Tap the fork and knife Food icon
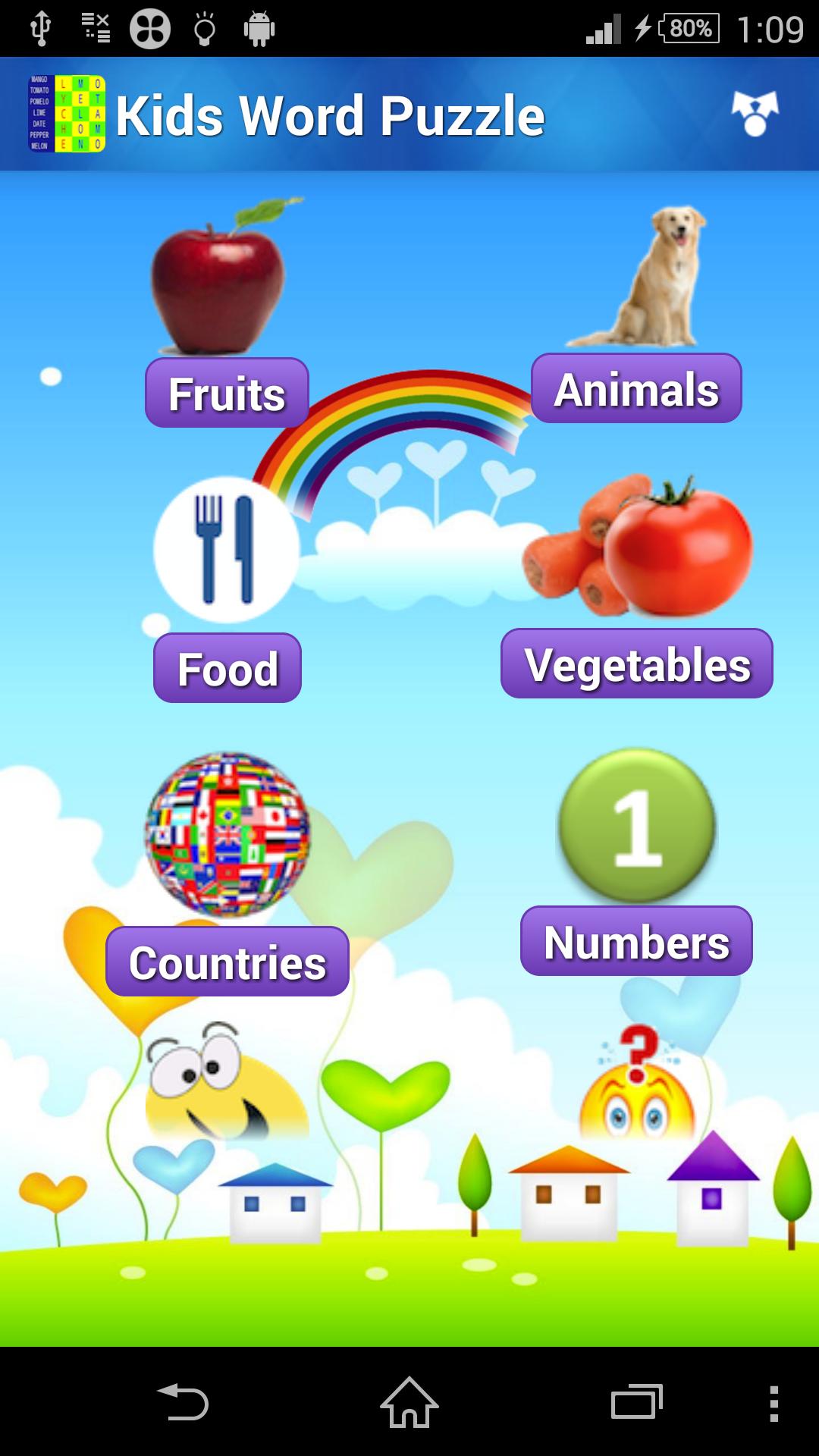Viewport: 819px width, 1456px height. pos(224,550)
